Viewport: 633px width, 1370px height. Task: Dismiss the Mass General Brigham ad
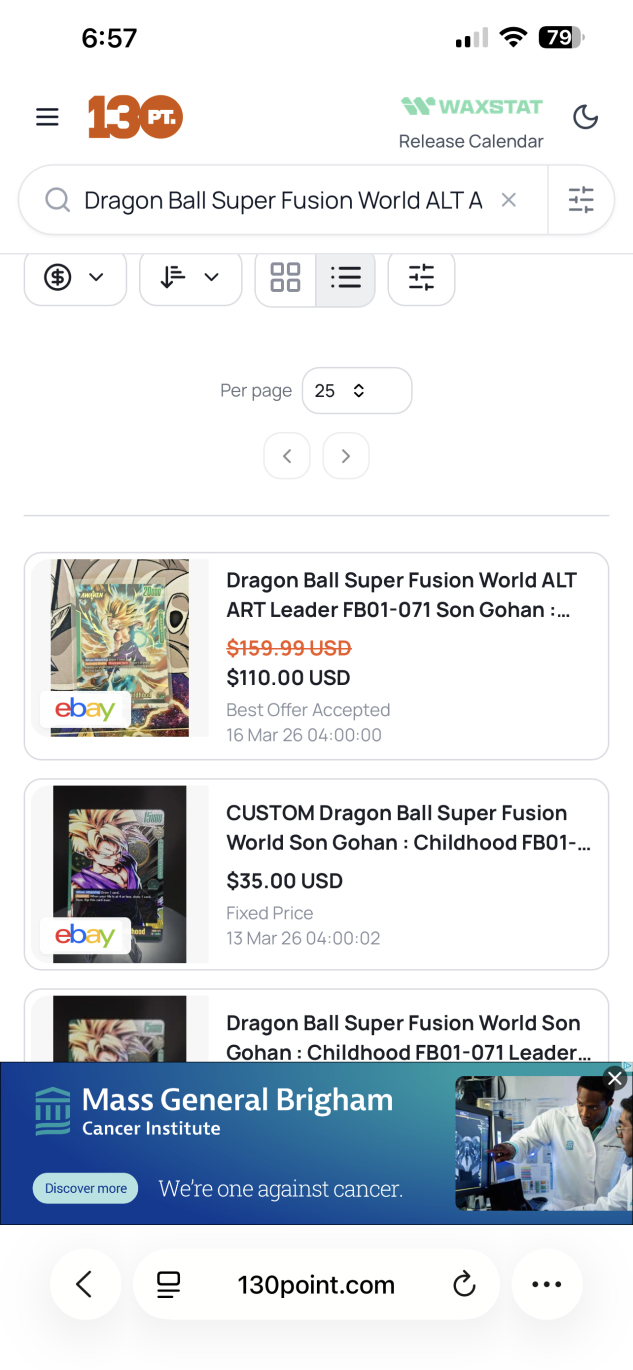(x=615, y=1078)
